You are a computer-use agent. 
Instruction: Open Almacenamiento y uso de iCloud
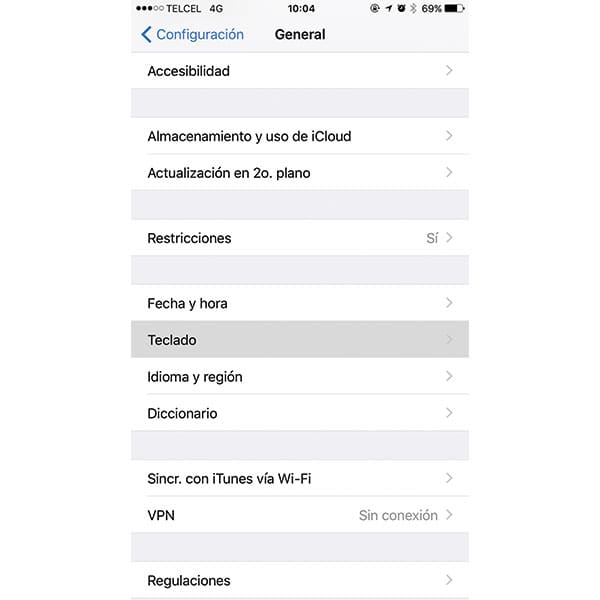click(300, 136)
